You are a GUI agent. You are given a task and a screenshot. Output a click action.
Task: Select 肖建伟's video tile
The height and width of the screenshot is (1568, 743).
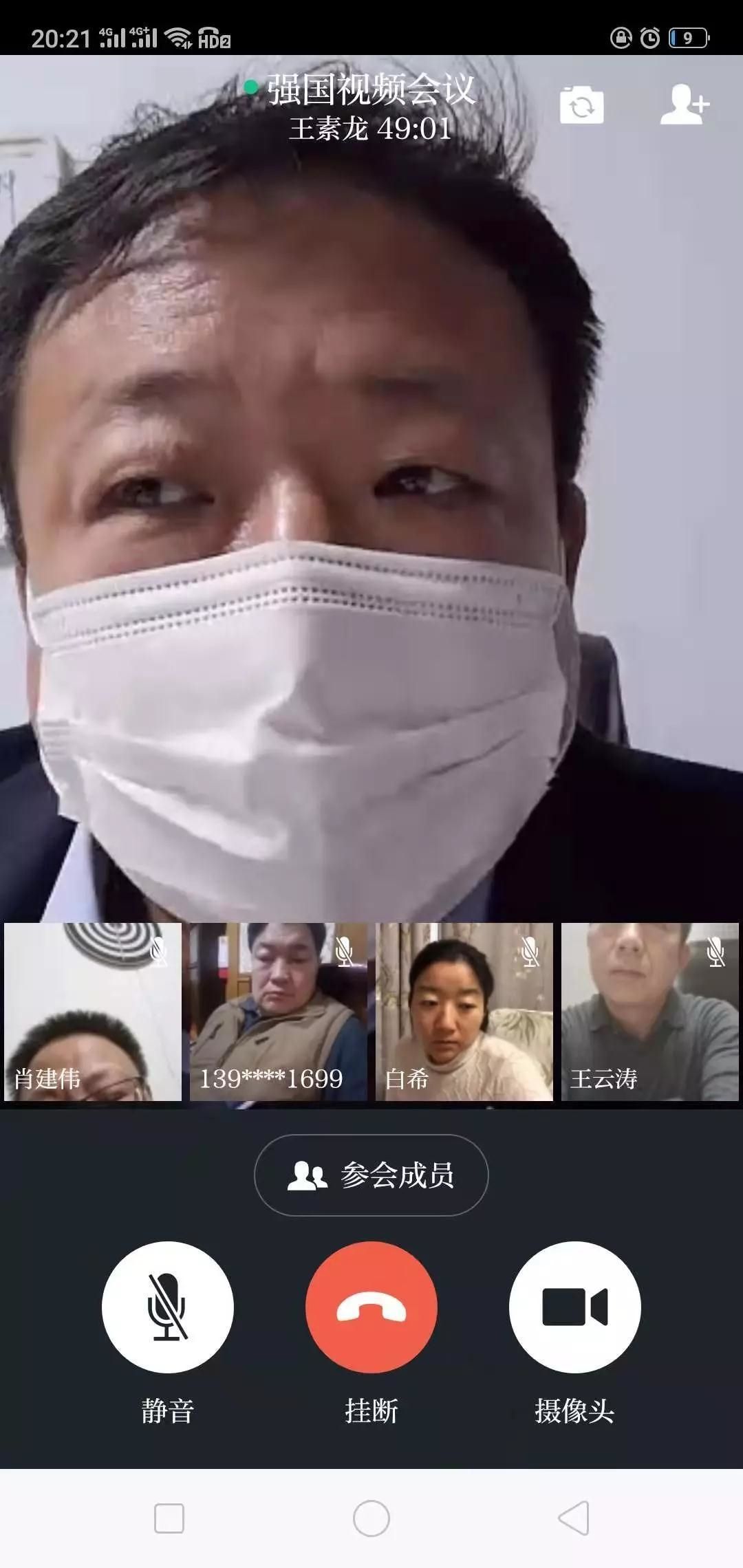coord(93,1012)
